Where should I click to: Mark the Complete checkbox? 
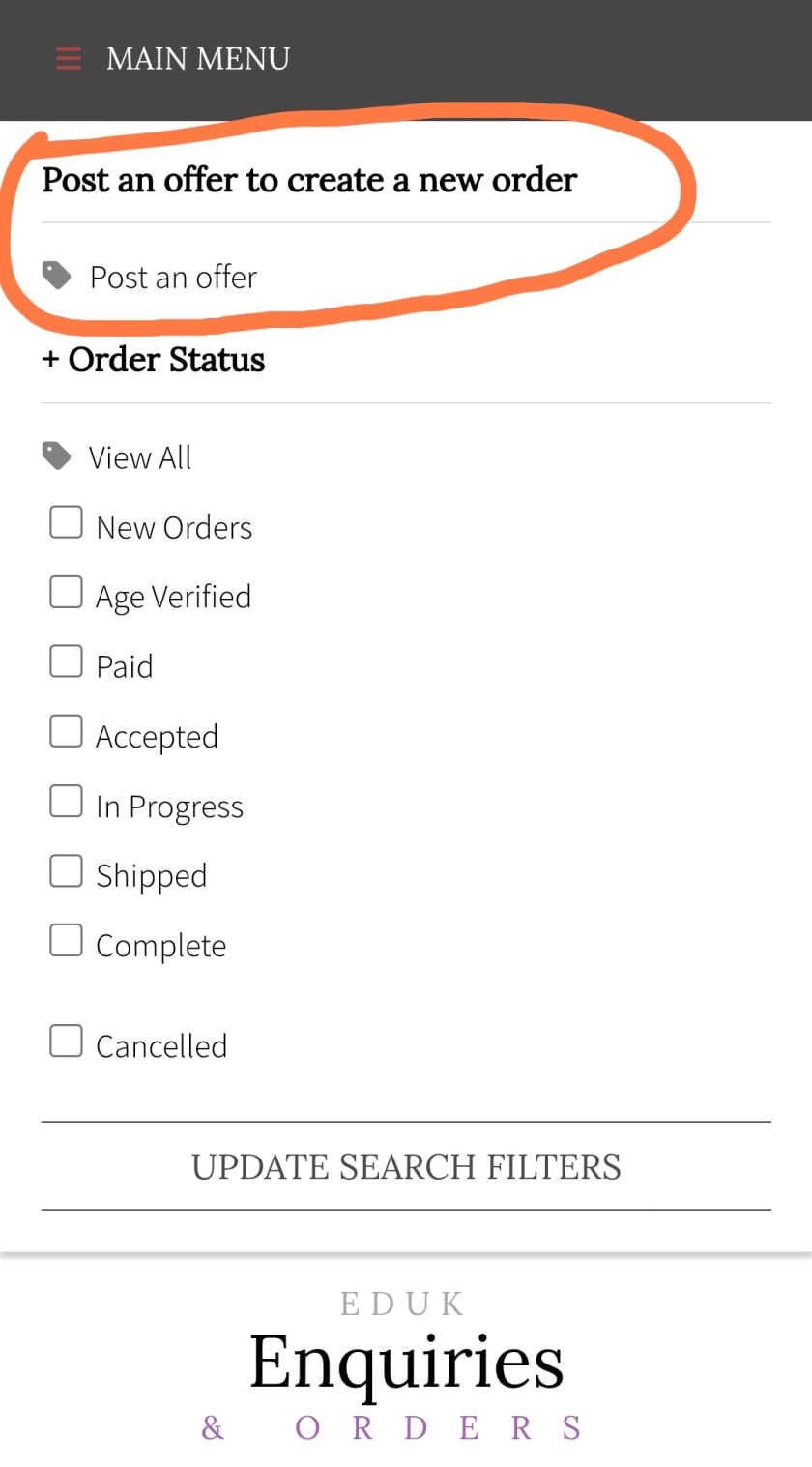coord(66,940)
